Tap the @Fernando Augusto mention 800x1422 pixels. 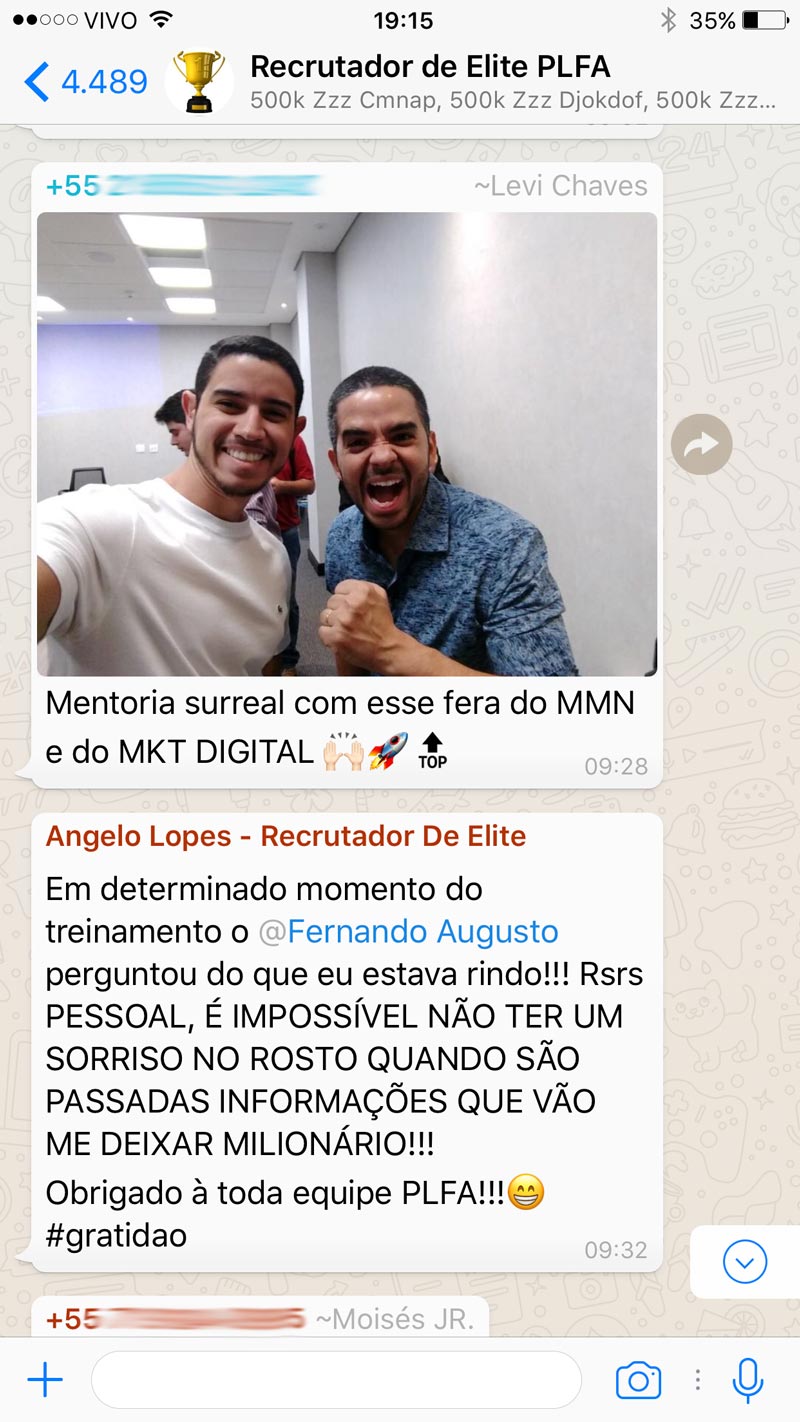408,931
